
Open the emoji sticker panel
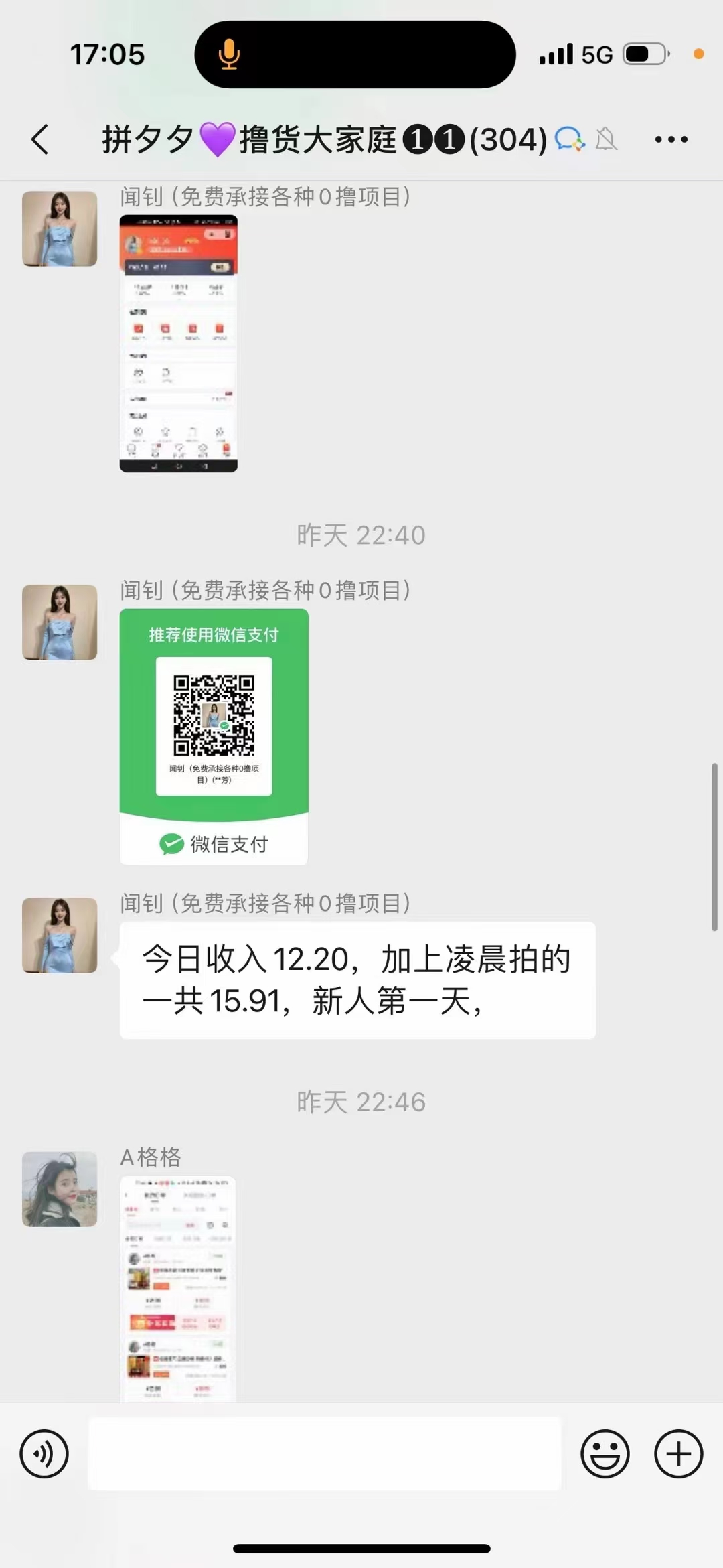tap(605, 1454)
